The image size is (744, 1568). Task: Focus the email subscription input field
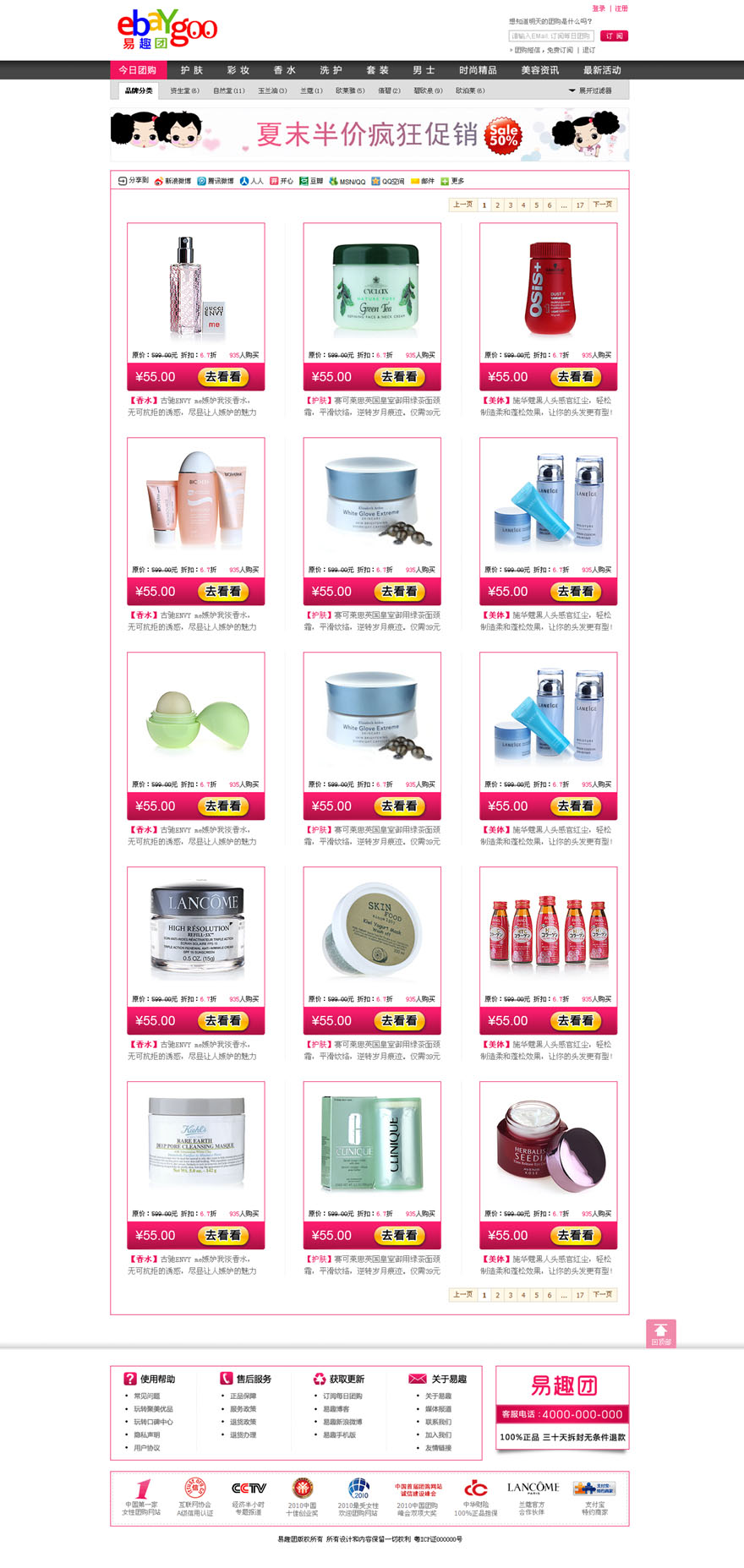(x=551, y=36)
